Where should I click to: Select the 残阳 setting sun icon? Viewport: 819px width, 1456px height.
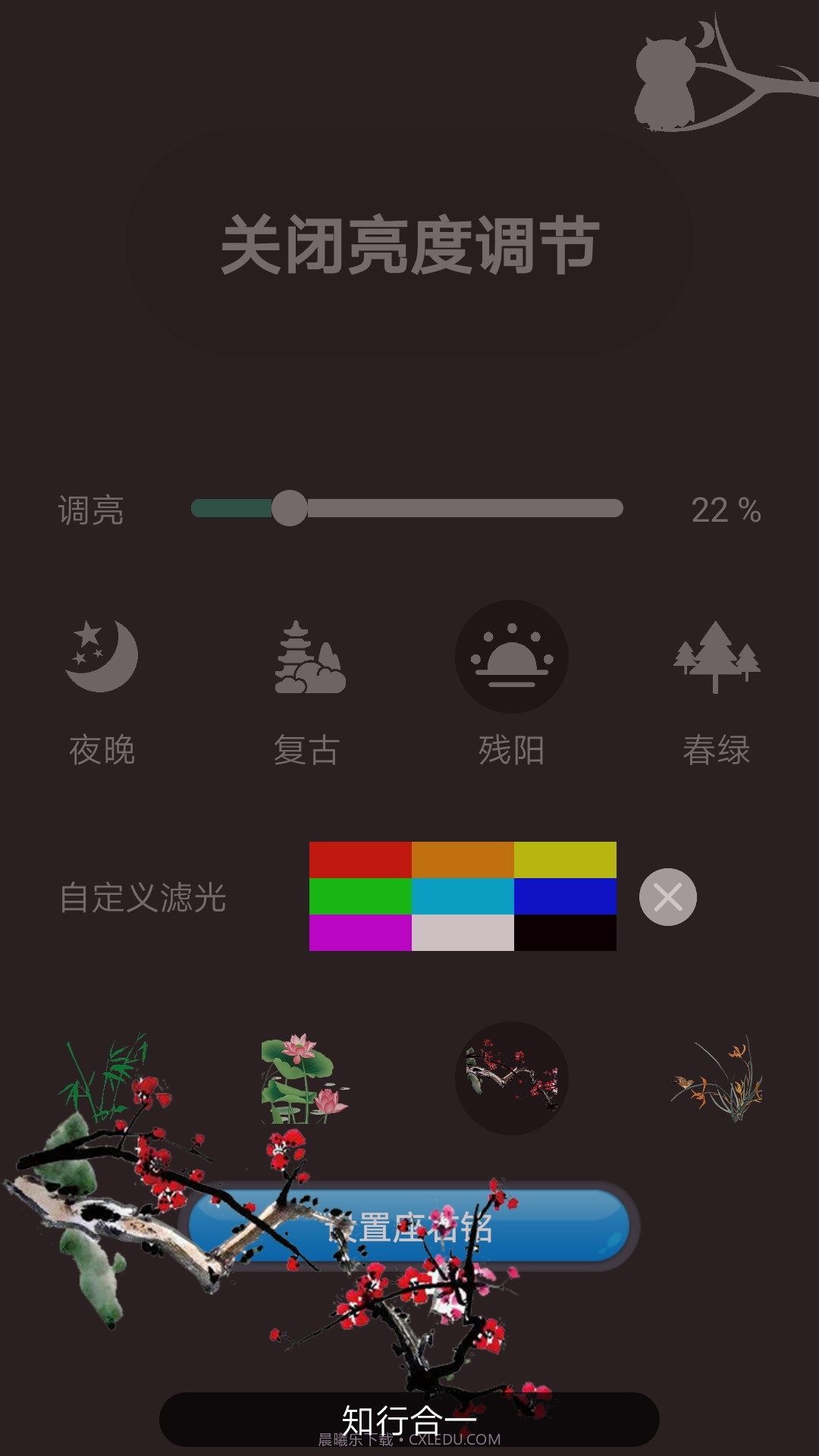coord(512,656)
